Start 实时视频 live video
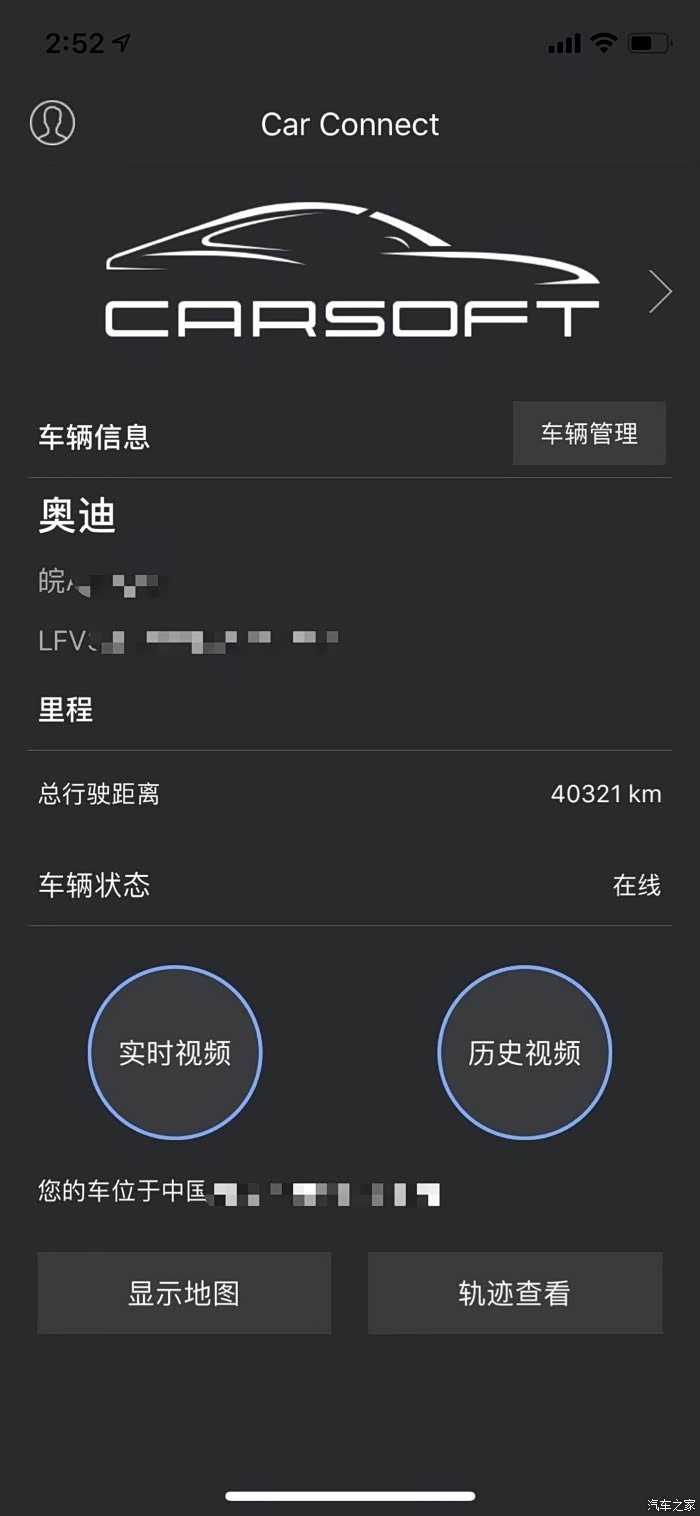This screenshot has height=1516, width=700. (175, 1052)
